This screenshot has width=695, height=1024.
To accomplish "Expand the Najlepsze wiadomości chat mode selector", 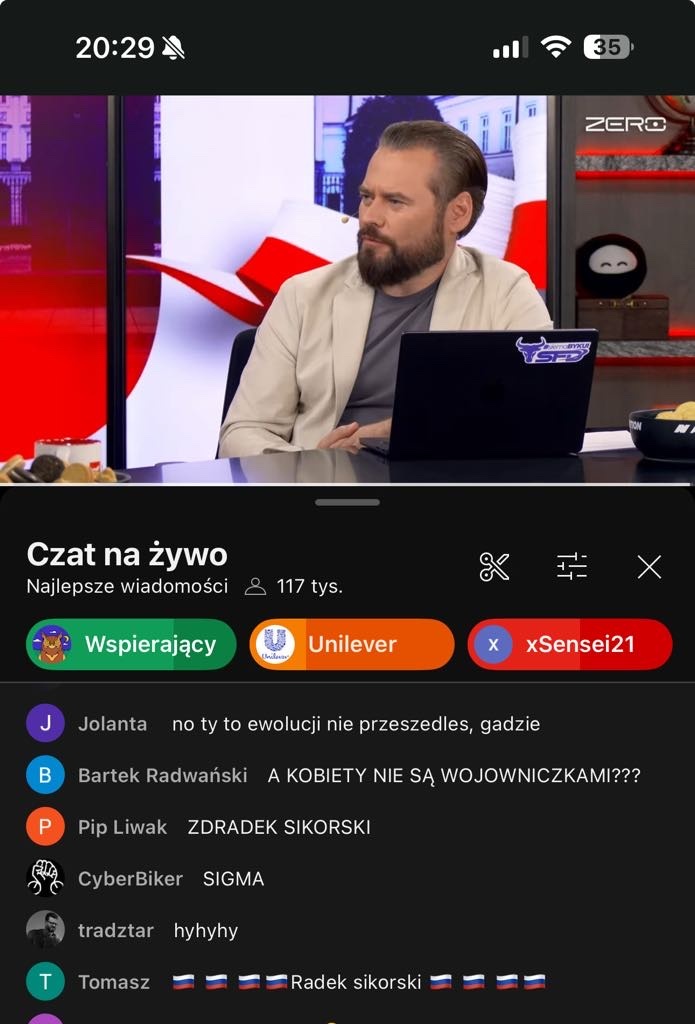I will coord(127,587).
